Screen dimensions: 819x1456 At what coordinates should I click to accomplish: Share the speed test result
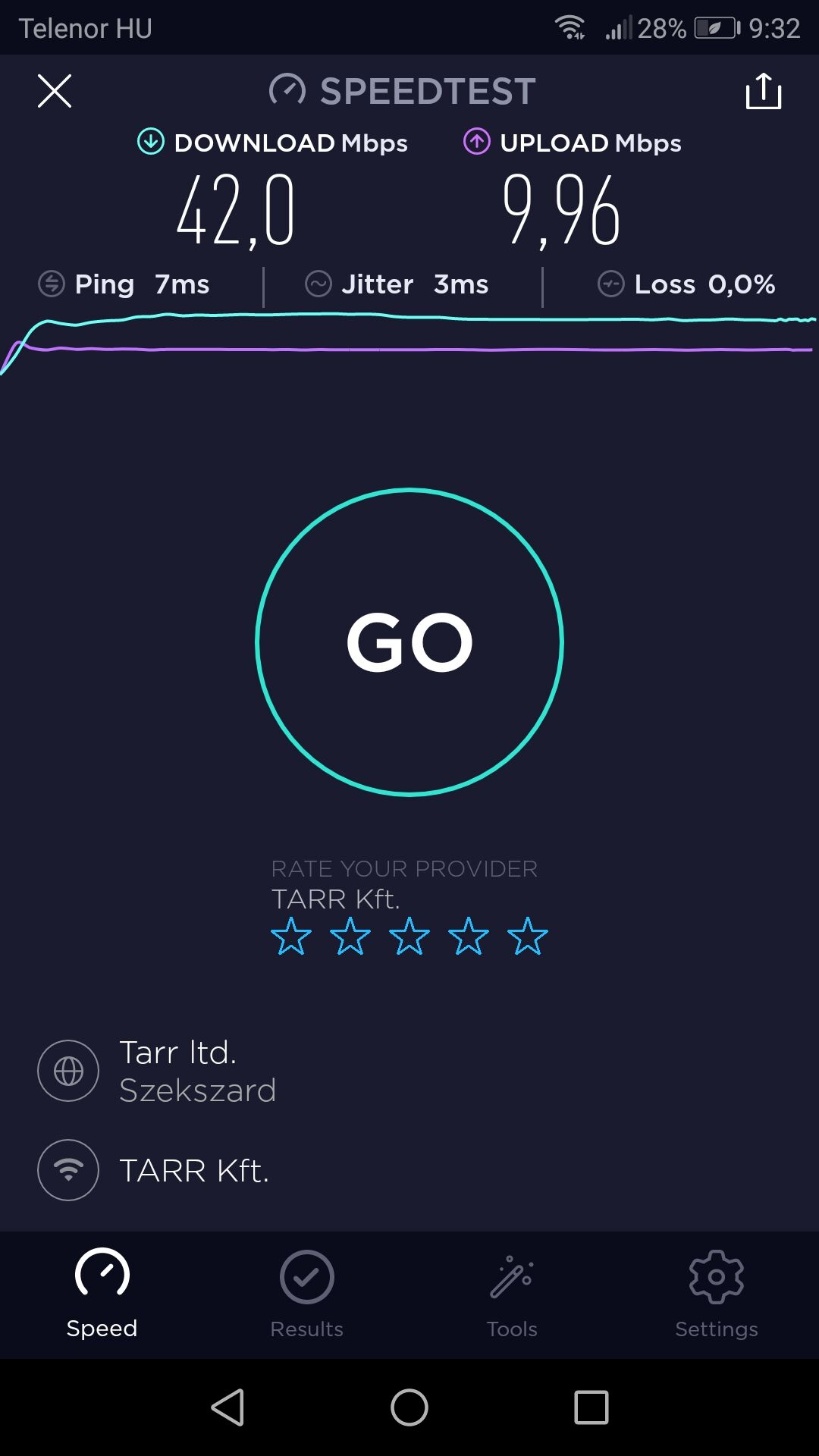point(763,91)
